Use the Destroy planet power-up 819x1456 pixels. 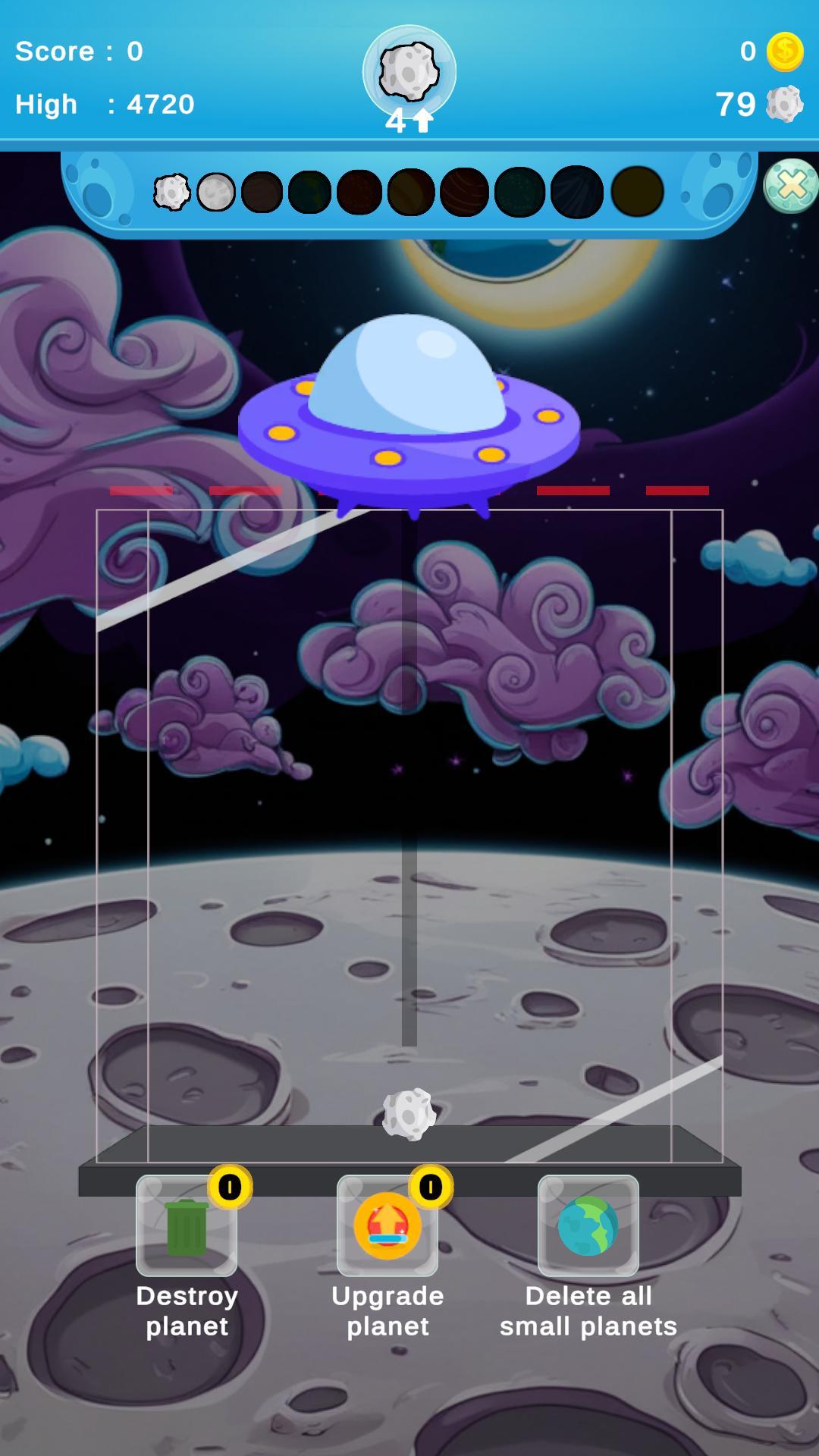(187, 1225)
